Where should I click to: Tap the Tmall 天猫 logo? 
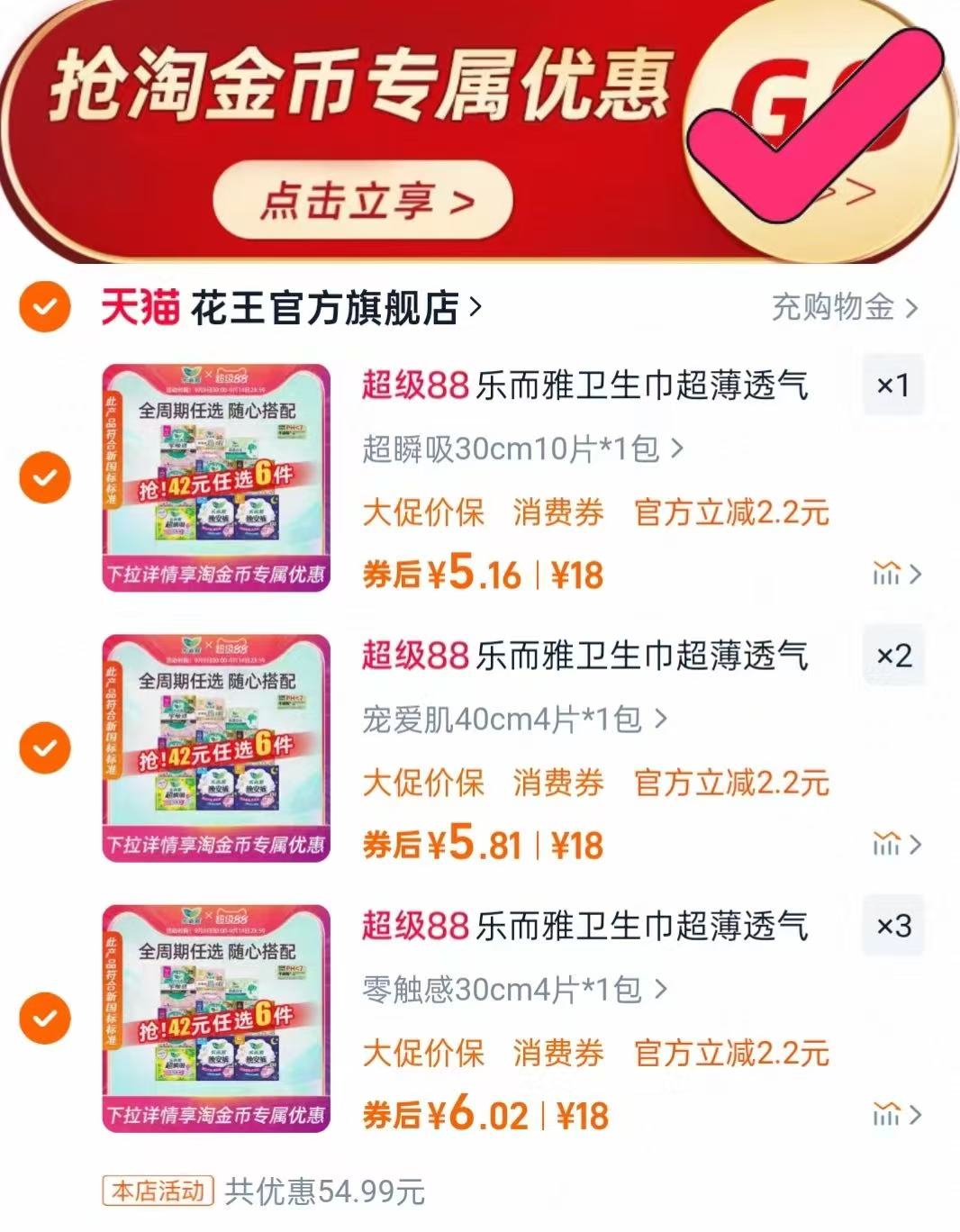(140, 307)
